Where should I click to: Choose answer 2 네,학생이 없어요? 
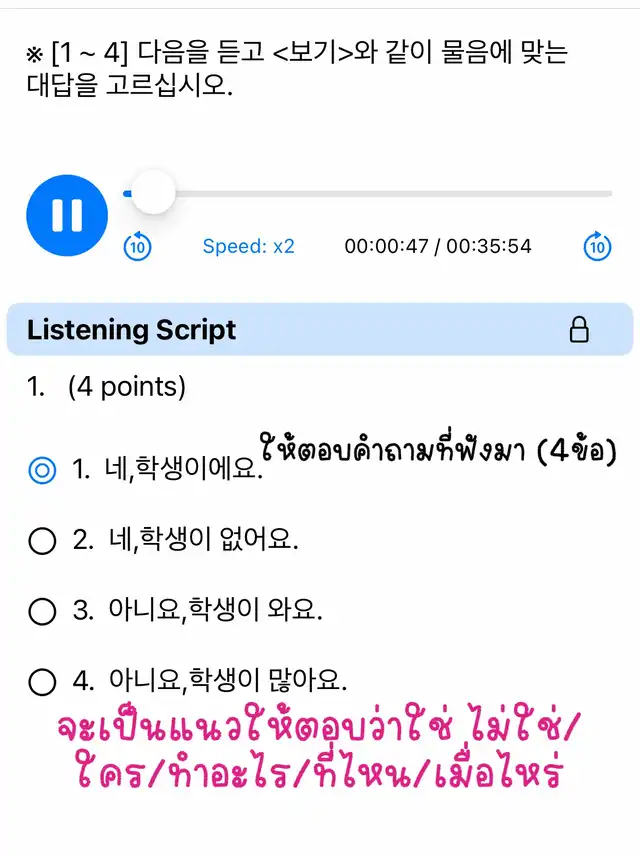pyautogui.click(x=42, y=541)
